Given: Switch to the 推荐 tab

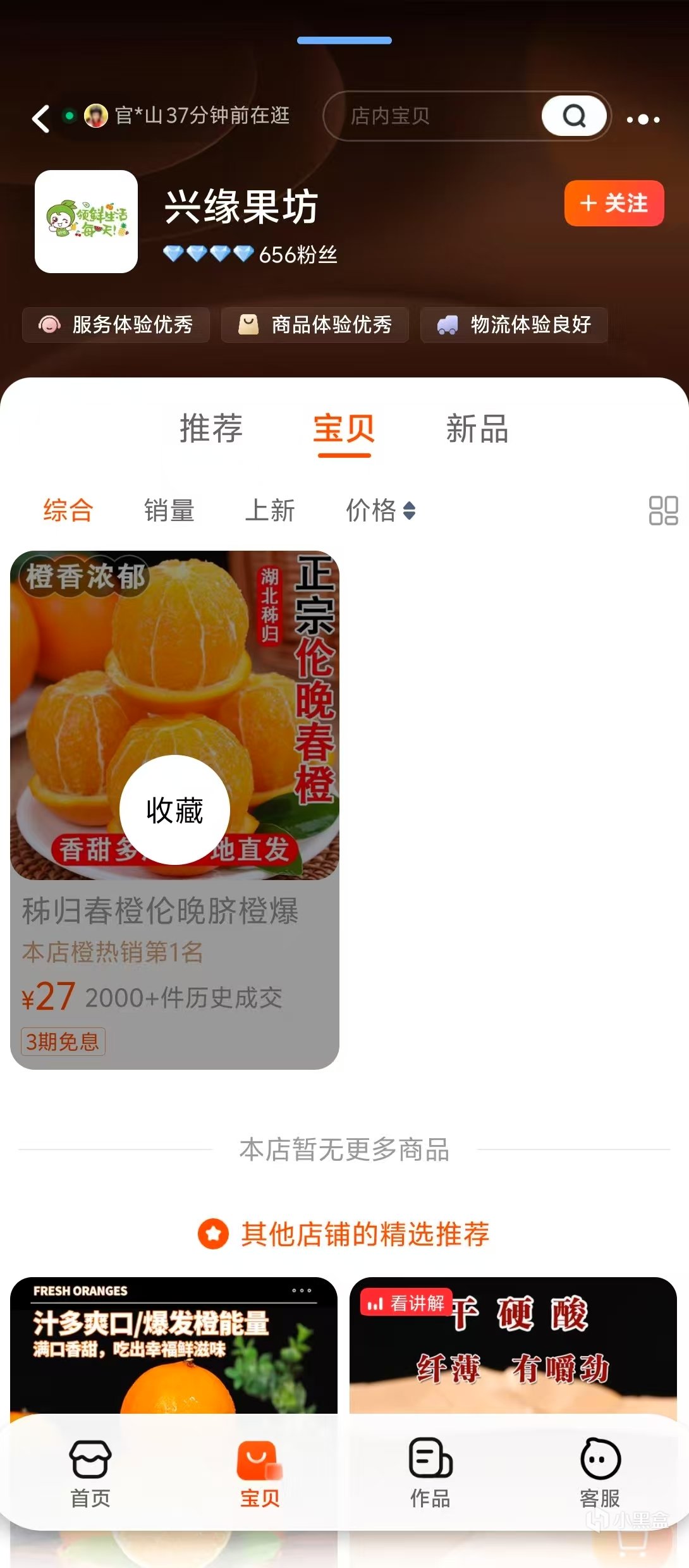Looking at the screenshot, I should pyautogui.click(x=211, y=429).
